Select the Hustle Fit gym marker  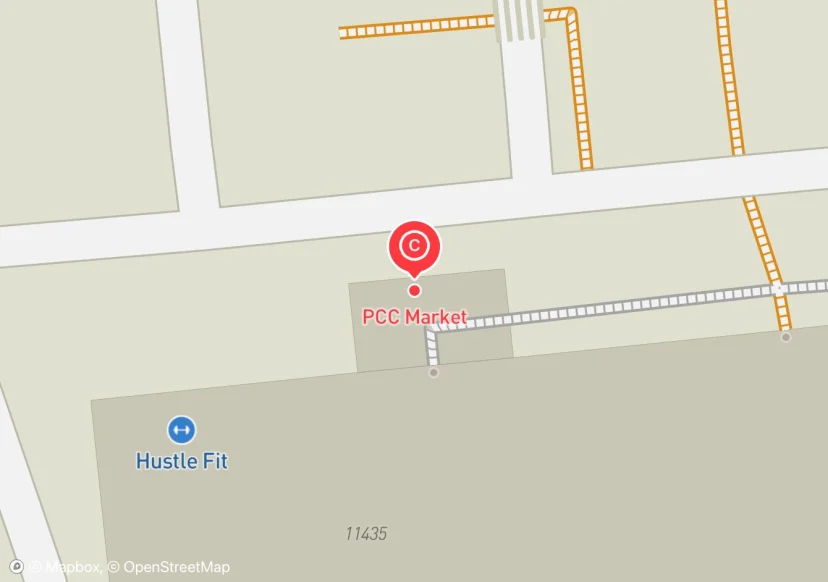point(182,429)
